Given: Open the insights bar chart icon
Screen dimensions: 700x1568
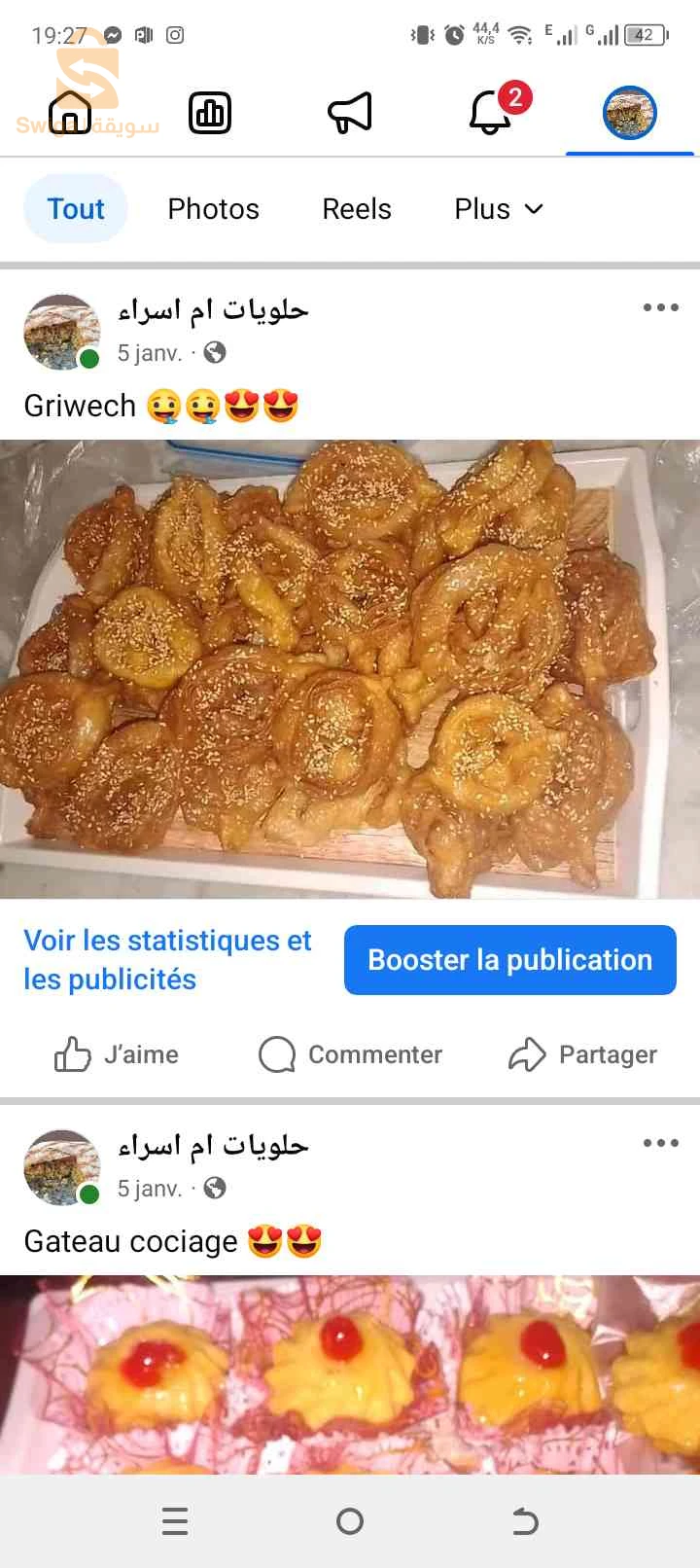Looking at the screenshot, I should [210, 112].
